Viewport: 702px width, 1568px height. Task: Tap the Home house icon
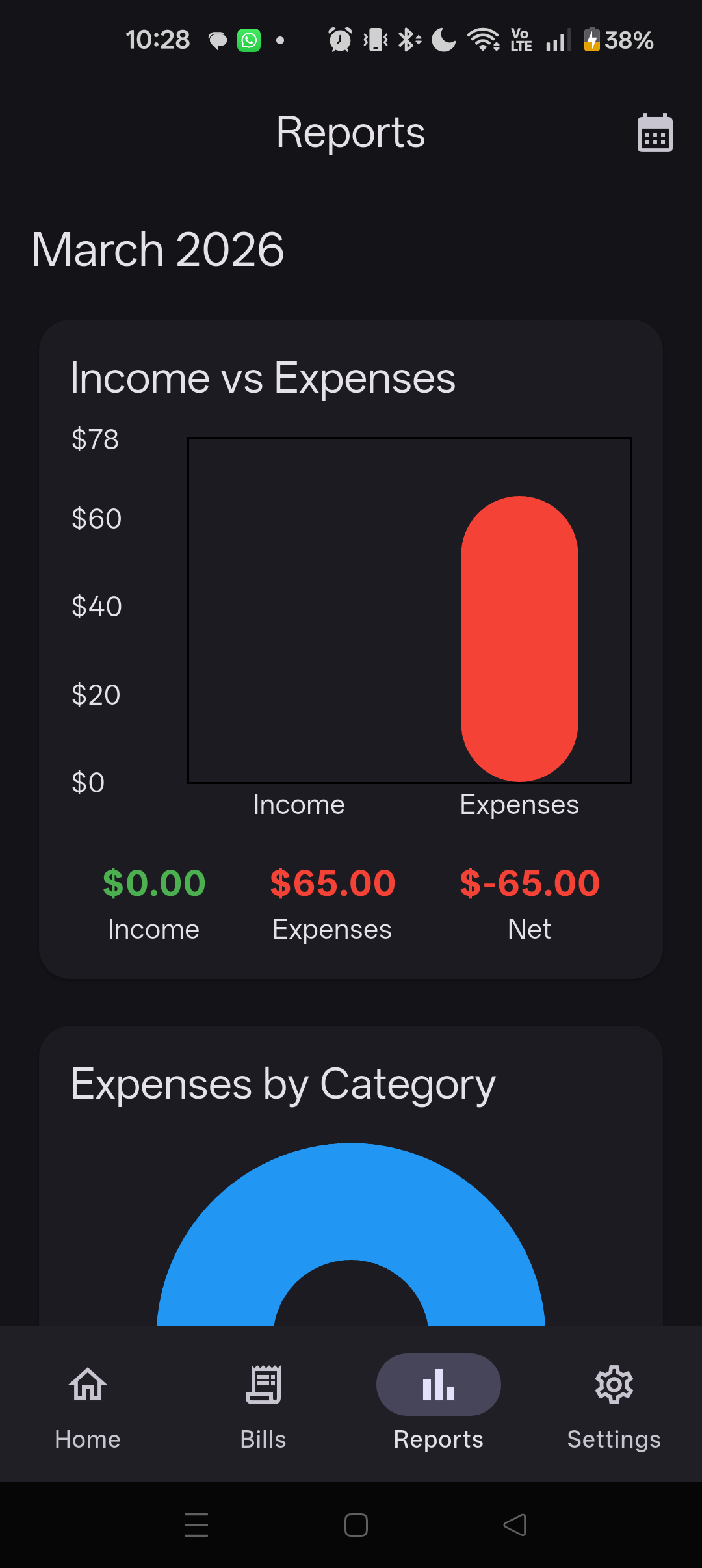(88, 1385)
